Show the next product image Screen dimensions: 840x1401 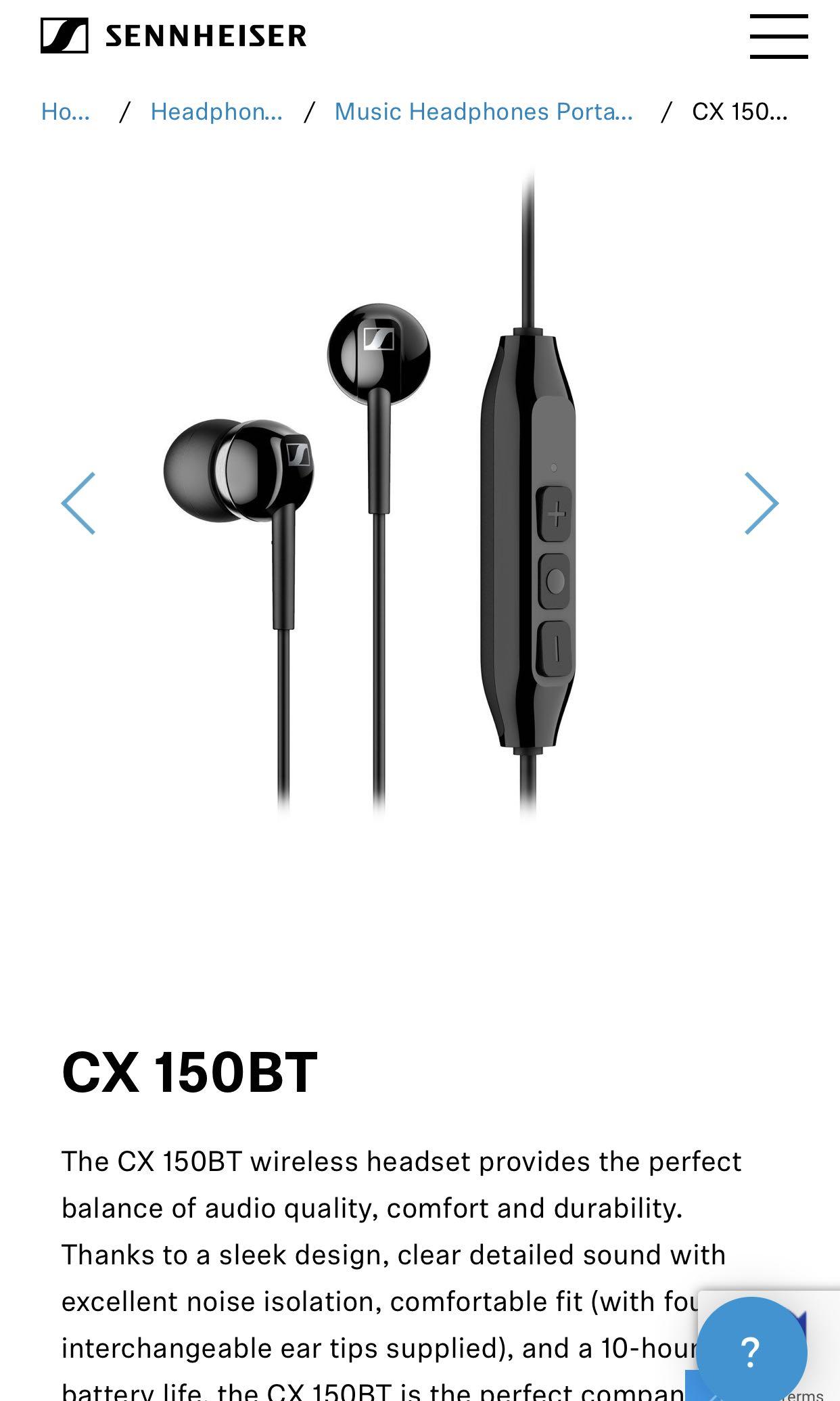(x=762, y=503)
